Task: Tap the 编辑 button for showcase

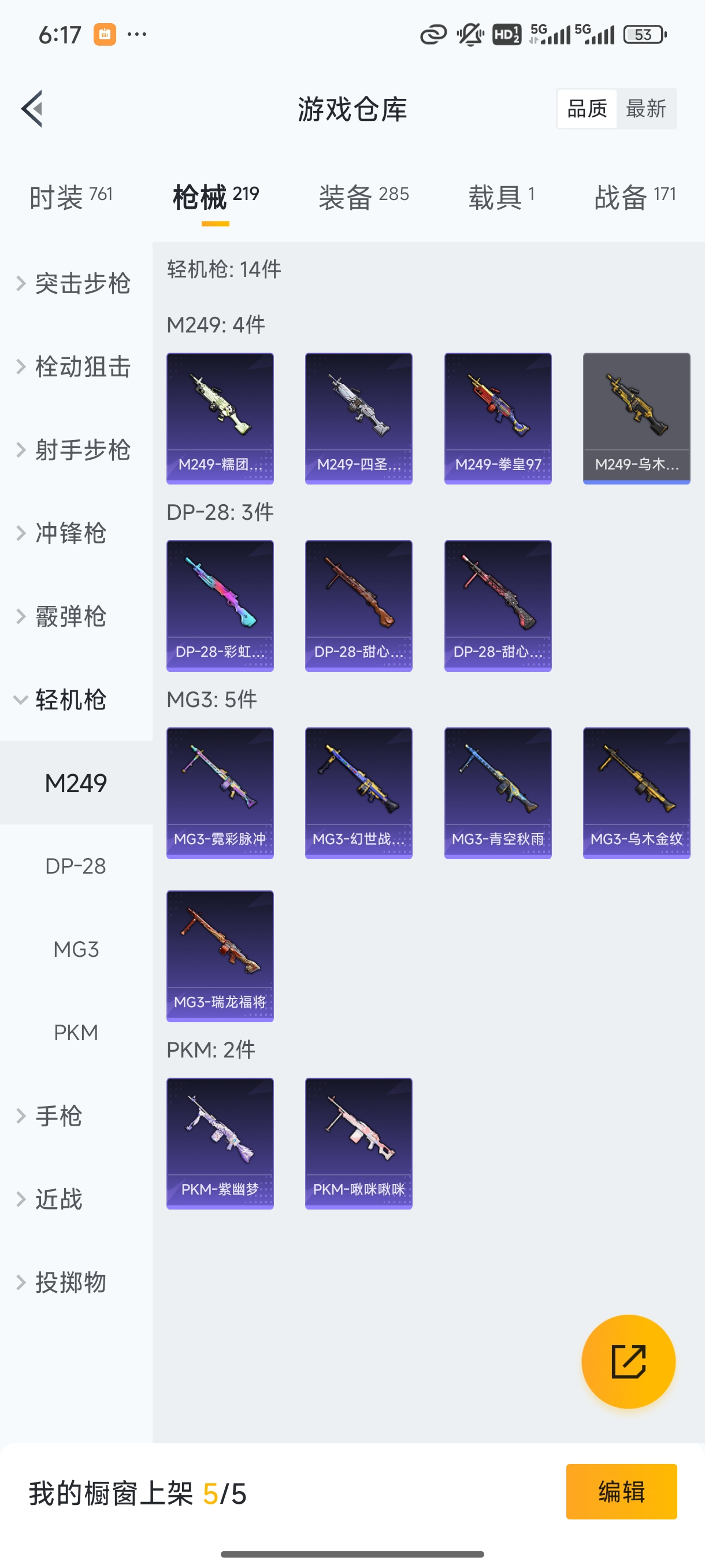Action: point(622,1492)
